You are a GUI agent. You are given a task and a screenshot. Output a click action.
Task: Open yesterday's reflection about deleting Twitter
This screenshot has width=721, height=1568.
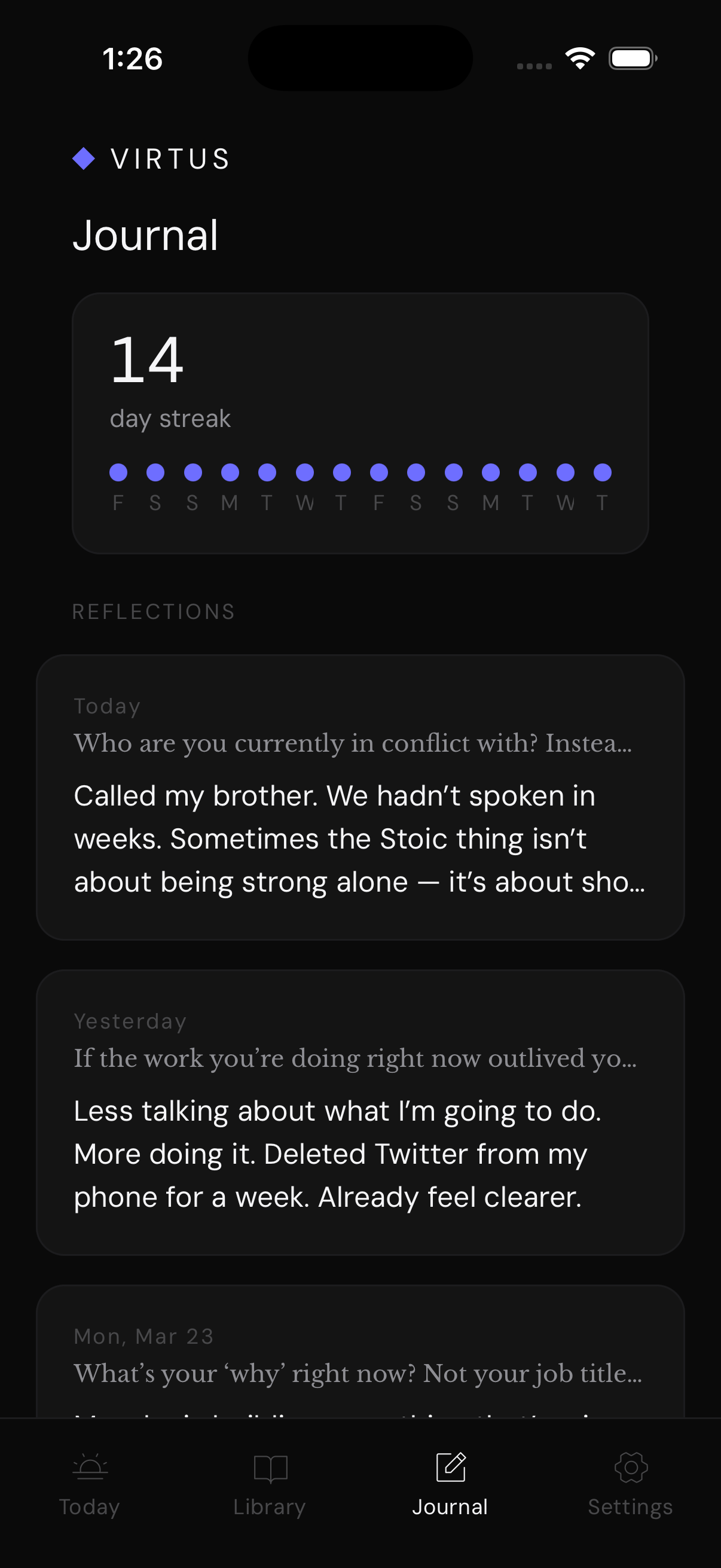[x=360, y=1112]
